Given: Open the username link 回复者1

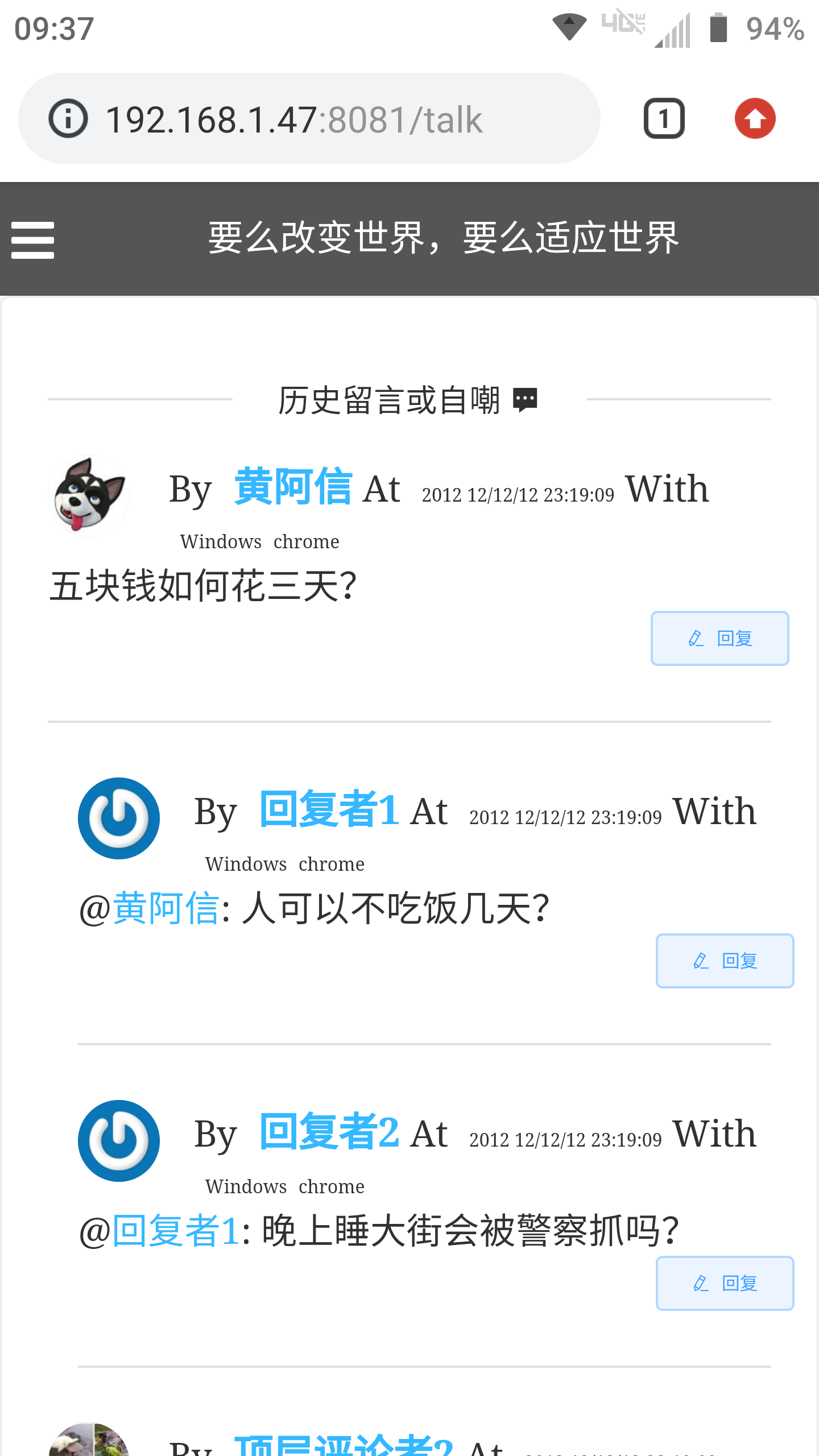Looking at the screenshot, I should pyautogui.click(x=329, y=812).
